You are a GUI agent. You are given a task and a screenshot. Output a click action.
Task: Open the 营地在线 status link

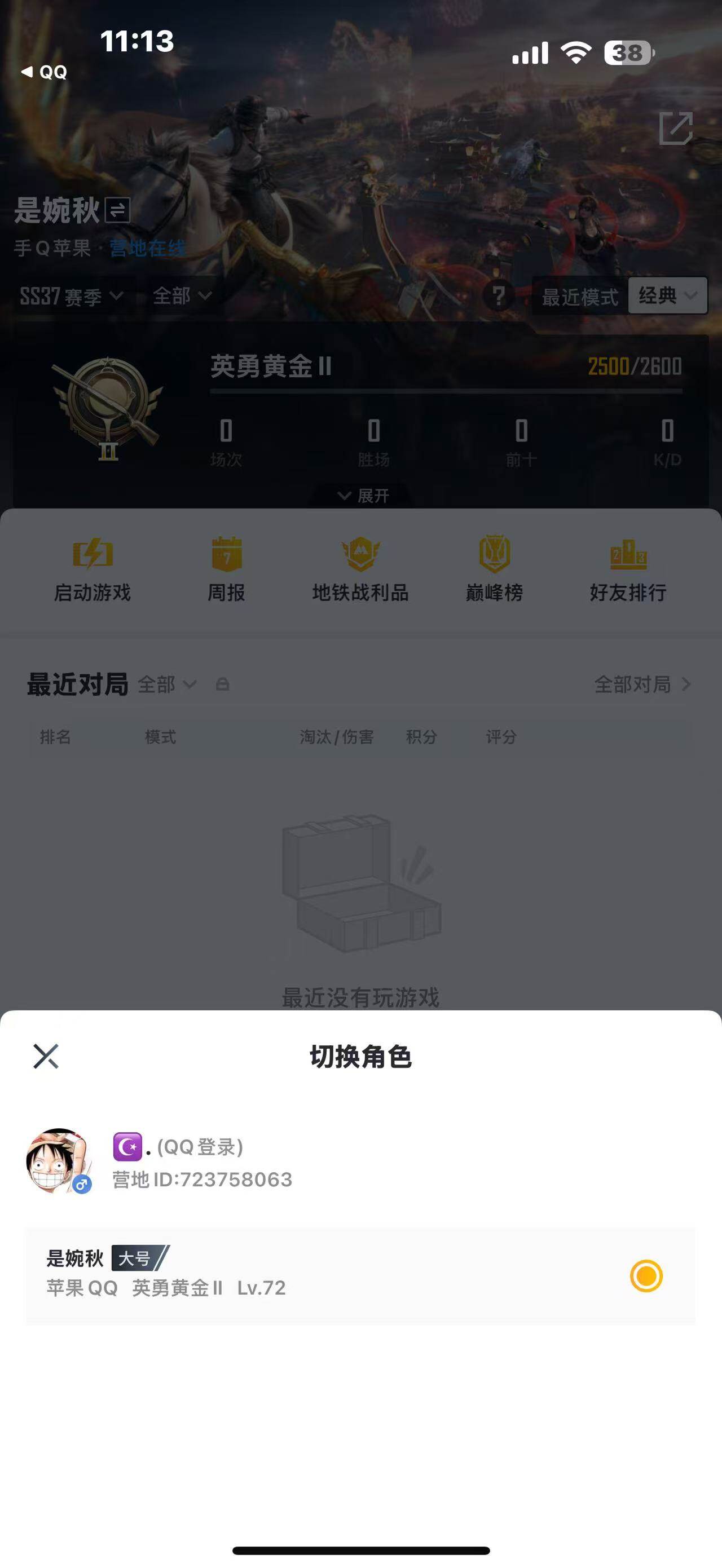[146, 246]
